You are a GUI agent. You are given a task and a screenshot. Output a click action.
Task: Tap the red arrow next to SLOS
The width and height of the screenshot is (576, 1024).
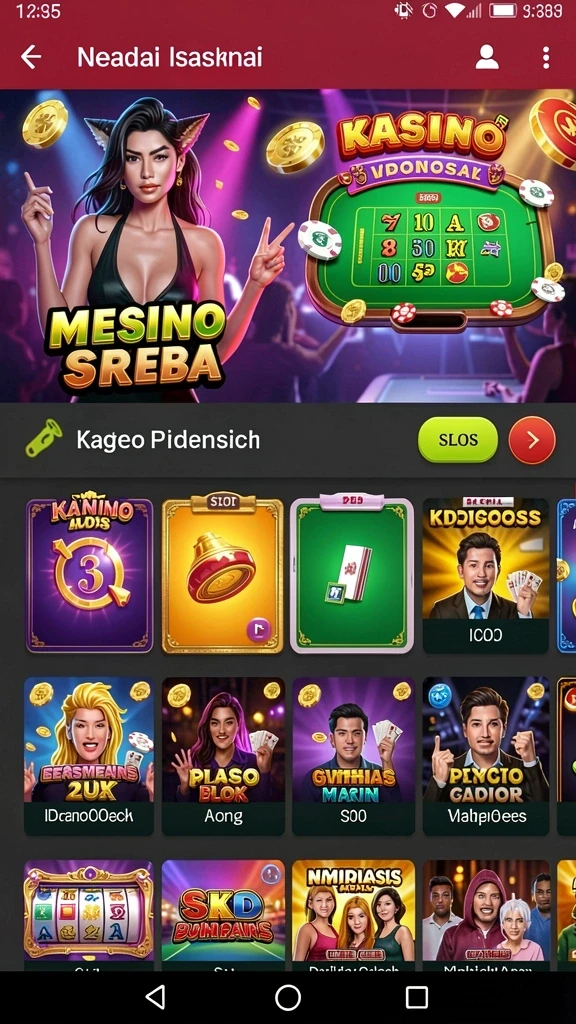(532, 440)
